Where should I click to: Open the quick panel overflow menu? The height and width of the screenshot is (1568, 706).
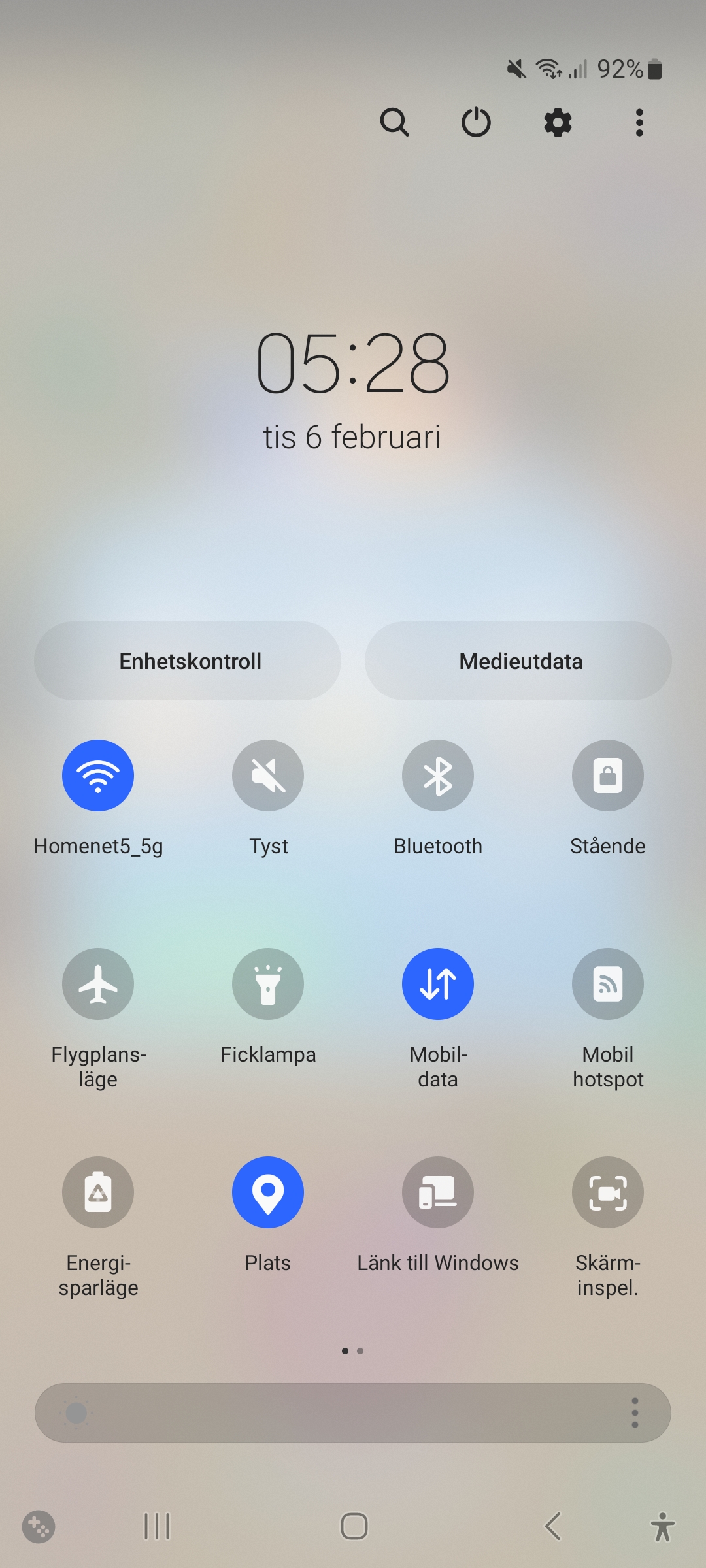(639, 122)
